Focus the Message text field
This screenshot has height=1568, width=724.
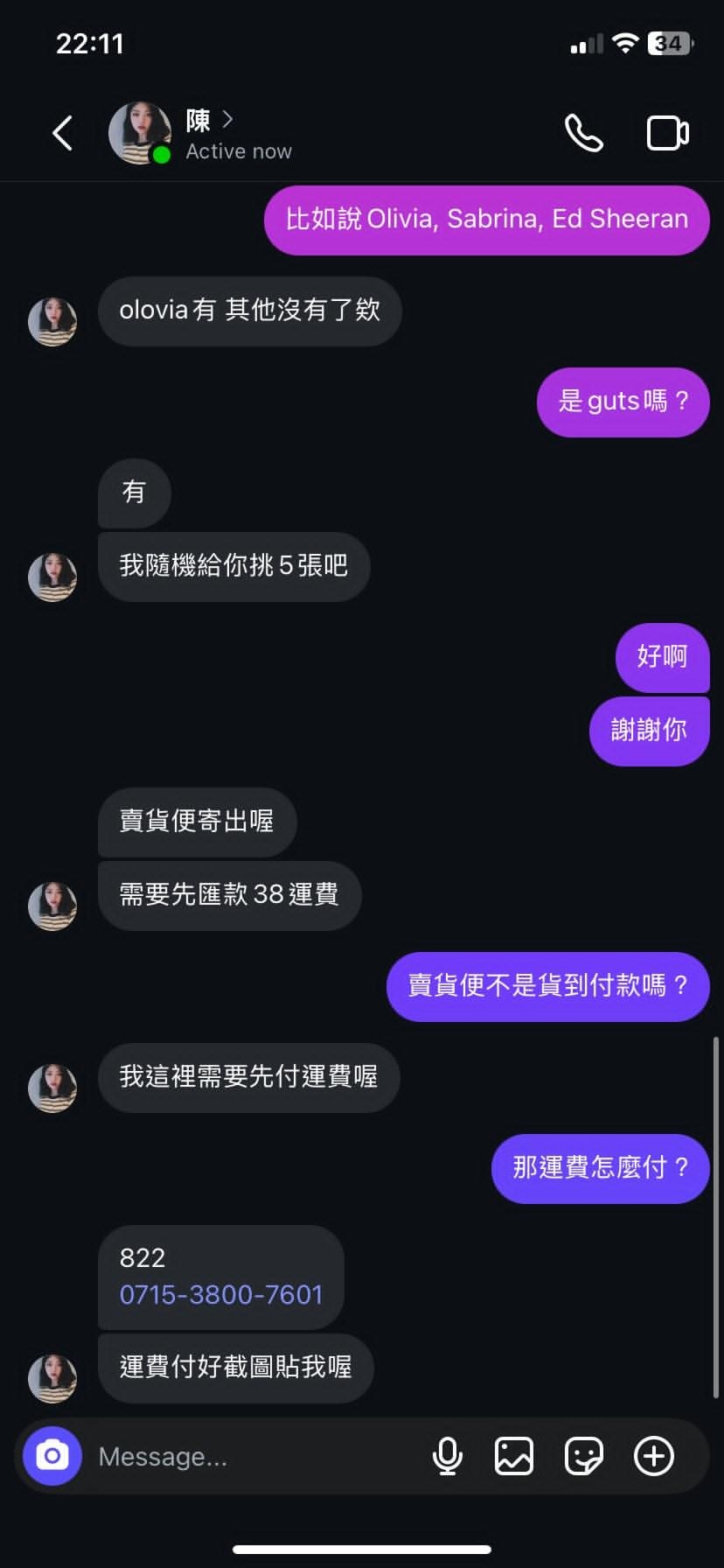click(254, 1456)
